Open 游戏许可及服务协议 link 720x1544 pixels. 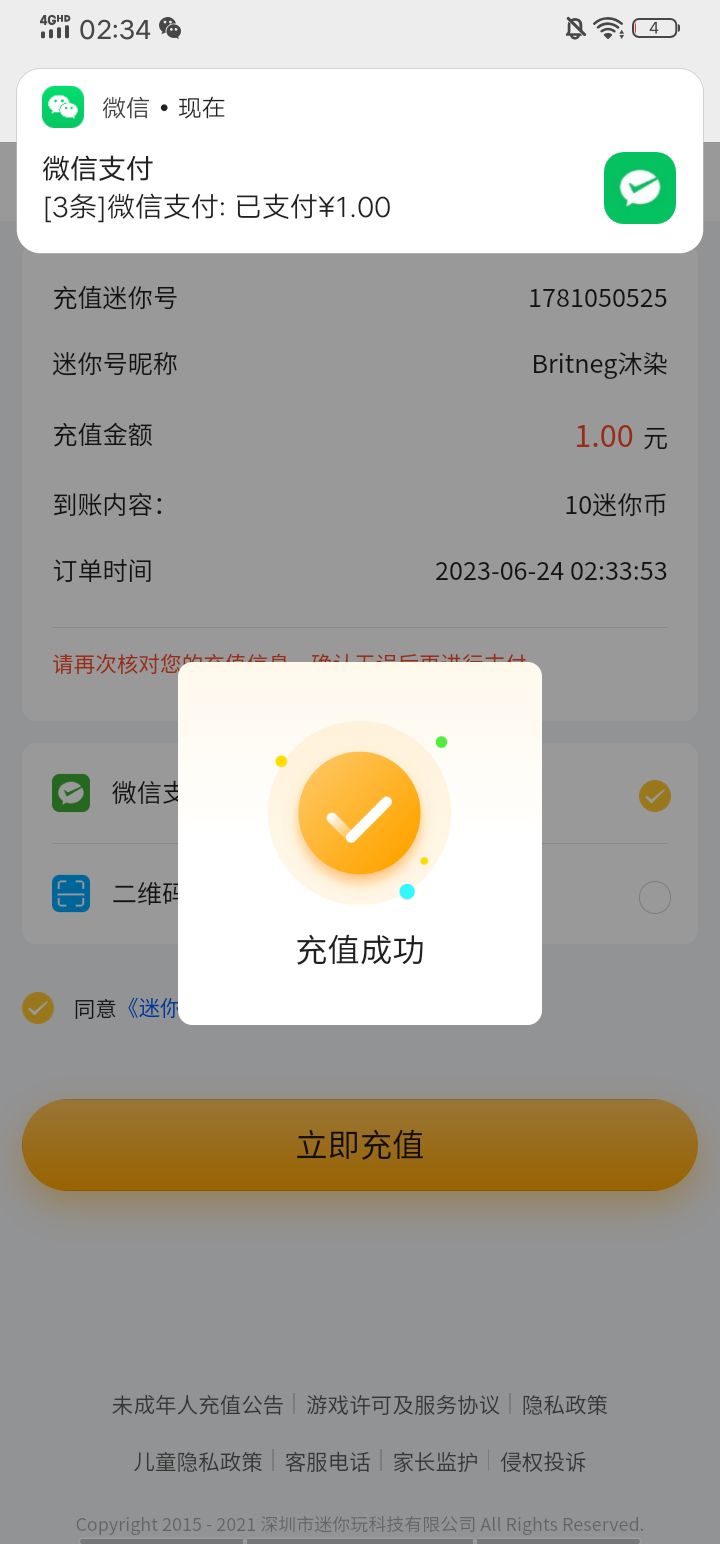pyautogui.click(x=403, y=1405)
